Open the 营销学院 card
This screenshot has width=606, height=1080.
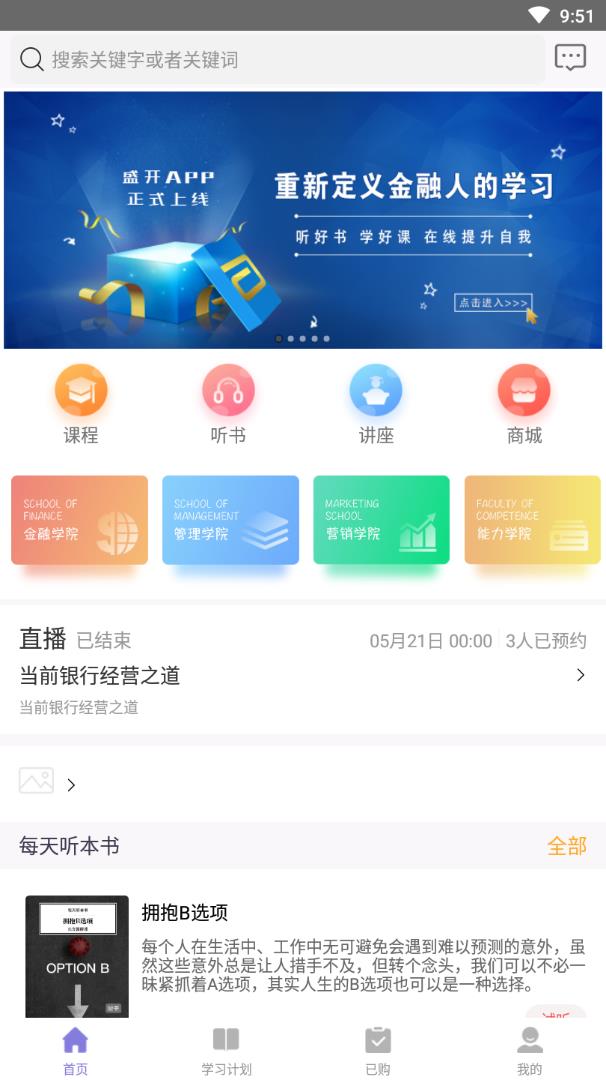coord(381,520)
